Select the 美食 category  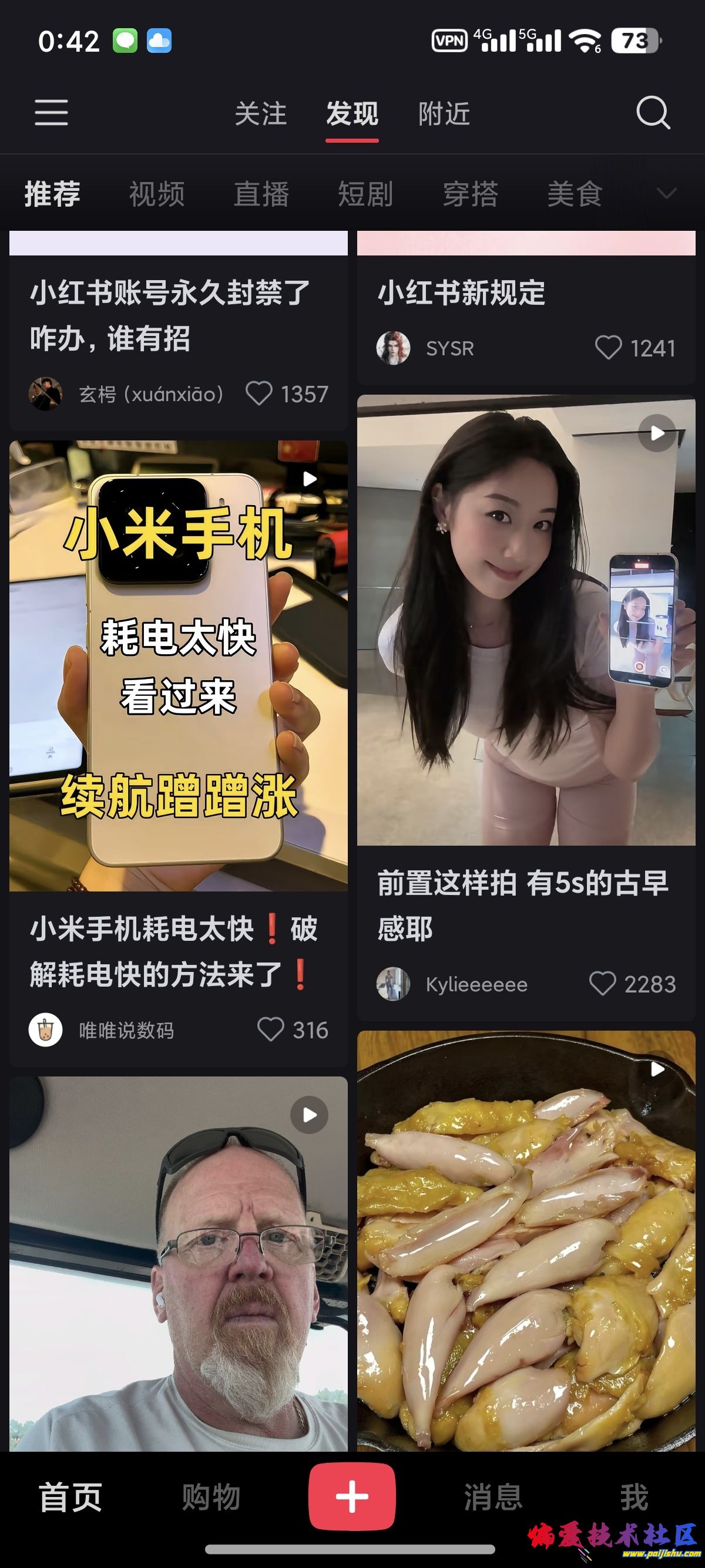tap(574, 194)
